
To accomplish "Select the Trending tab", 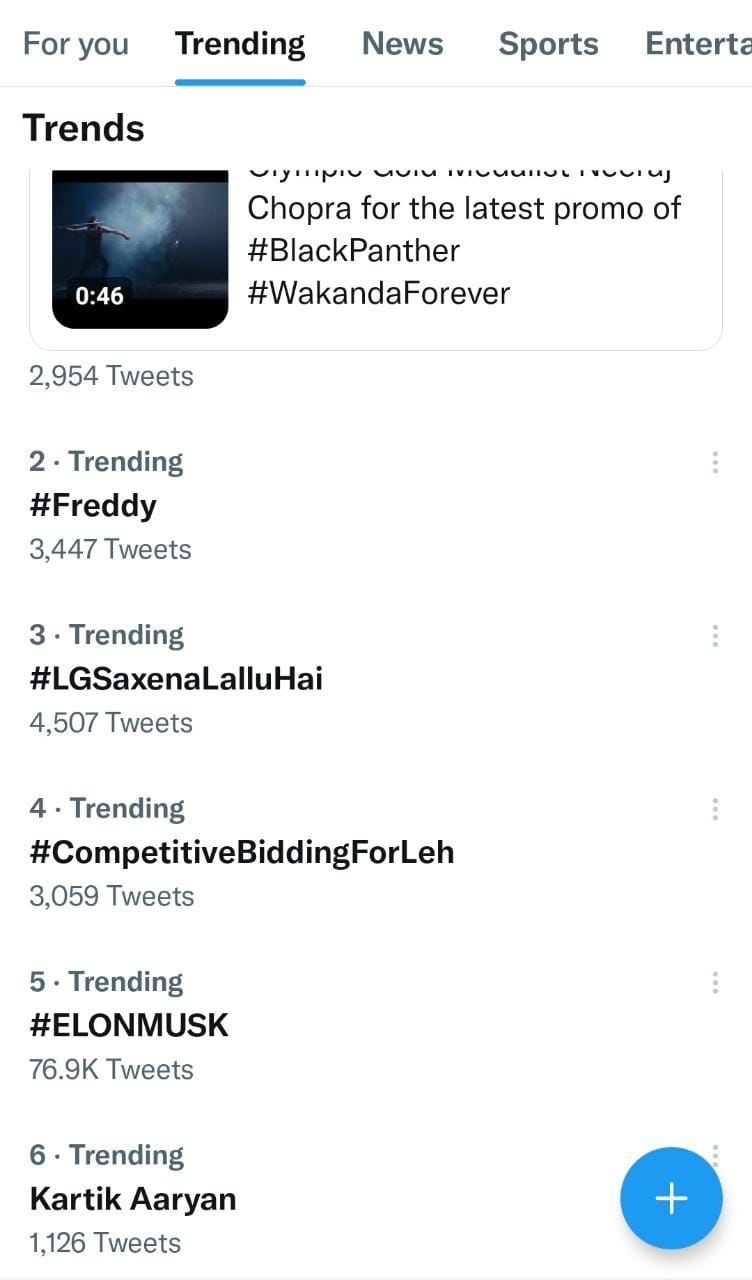I will (239, 43).
